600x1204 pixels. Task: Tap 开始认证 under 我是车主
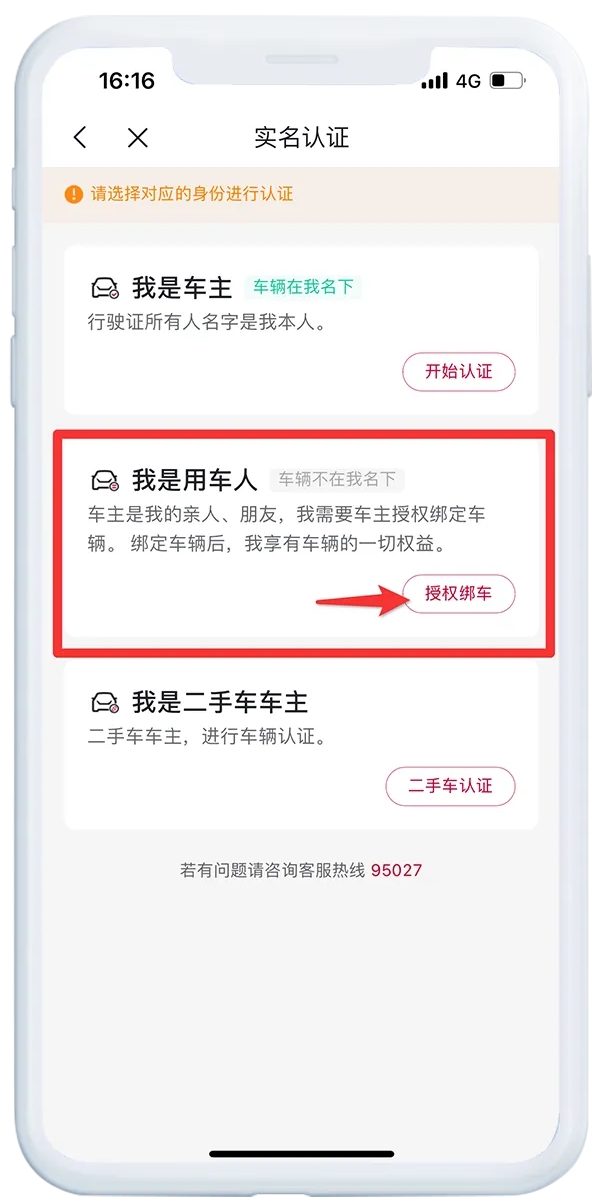tap(459, 371)
